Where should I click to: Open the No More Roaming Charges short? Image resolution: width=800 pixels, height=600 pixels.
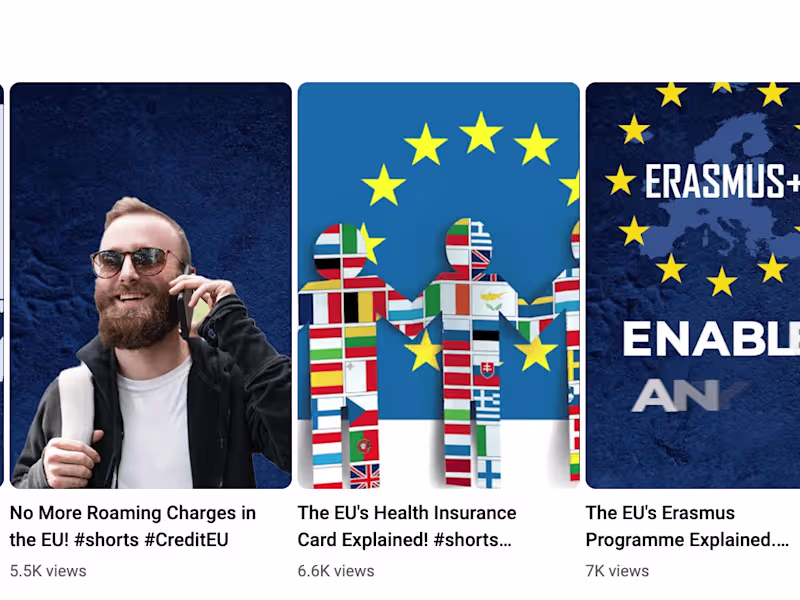point(150,285)
